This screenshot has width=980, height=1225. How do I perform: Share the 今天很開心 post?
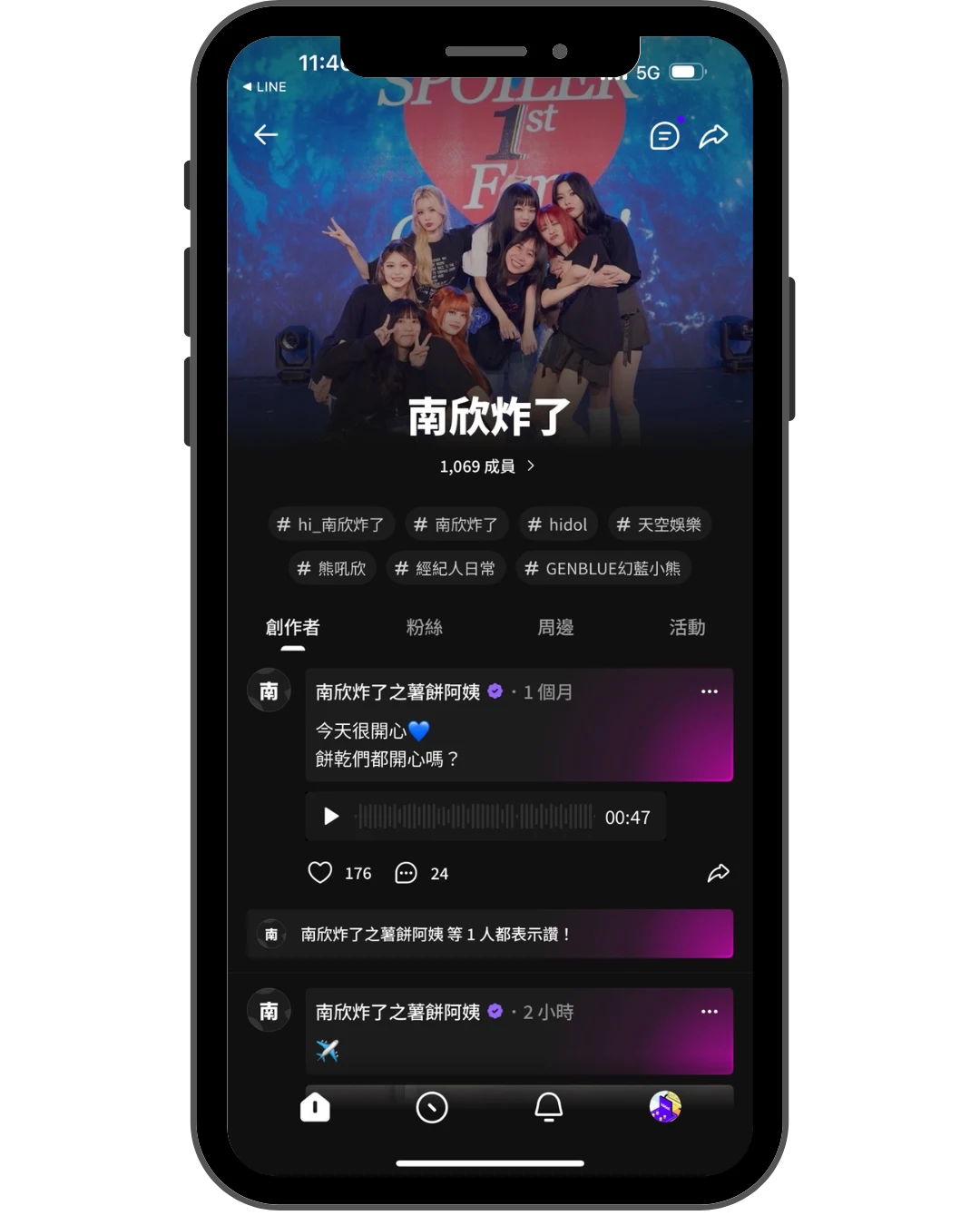pyautogui.click(x=718, y=873)
